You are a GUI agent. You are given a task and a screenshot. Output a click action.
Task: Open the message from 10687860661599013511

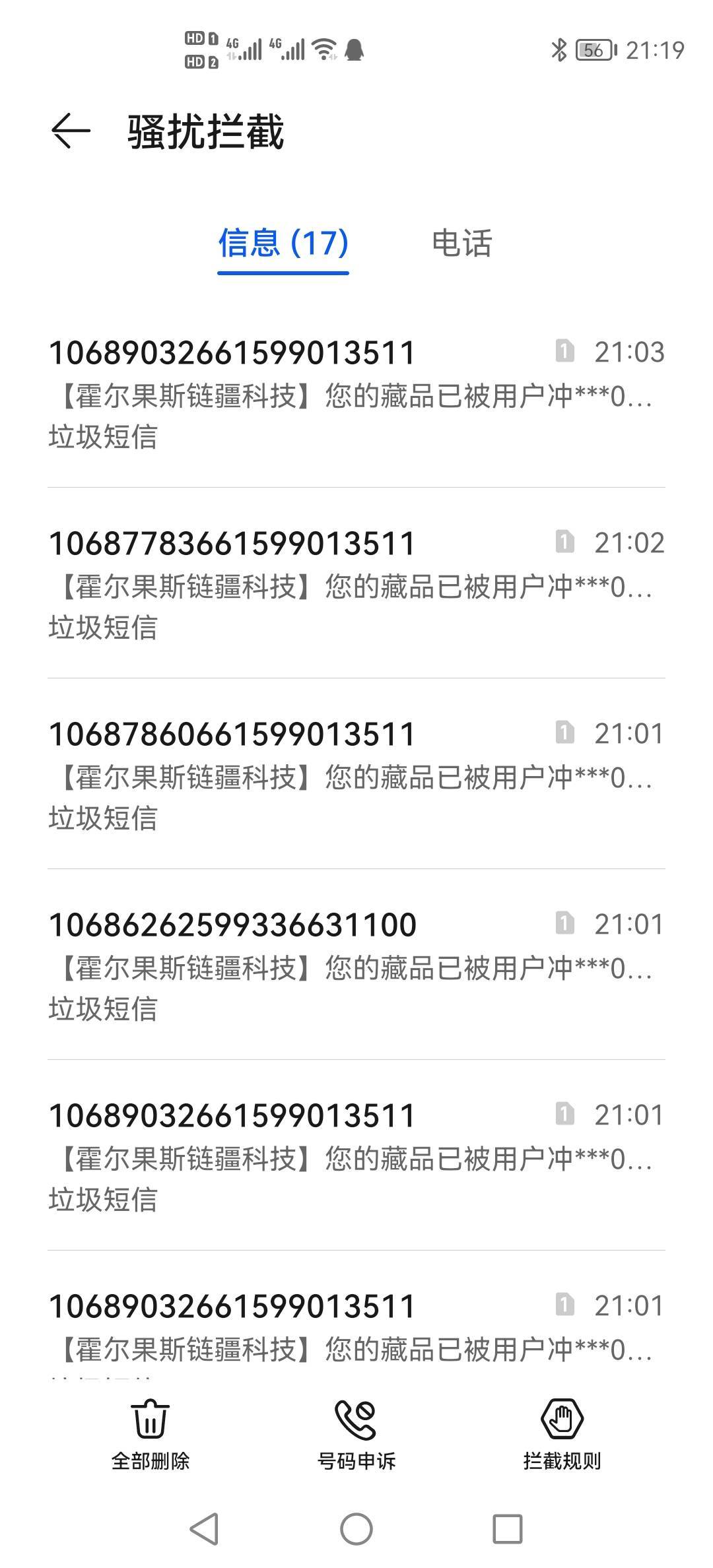tap(356, 774)
